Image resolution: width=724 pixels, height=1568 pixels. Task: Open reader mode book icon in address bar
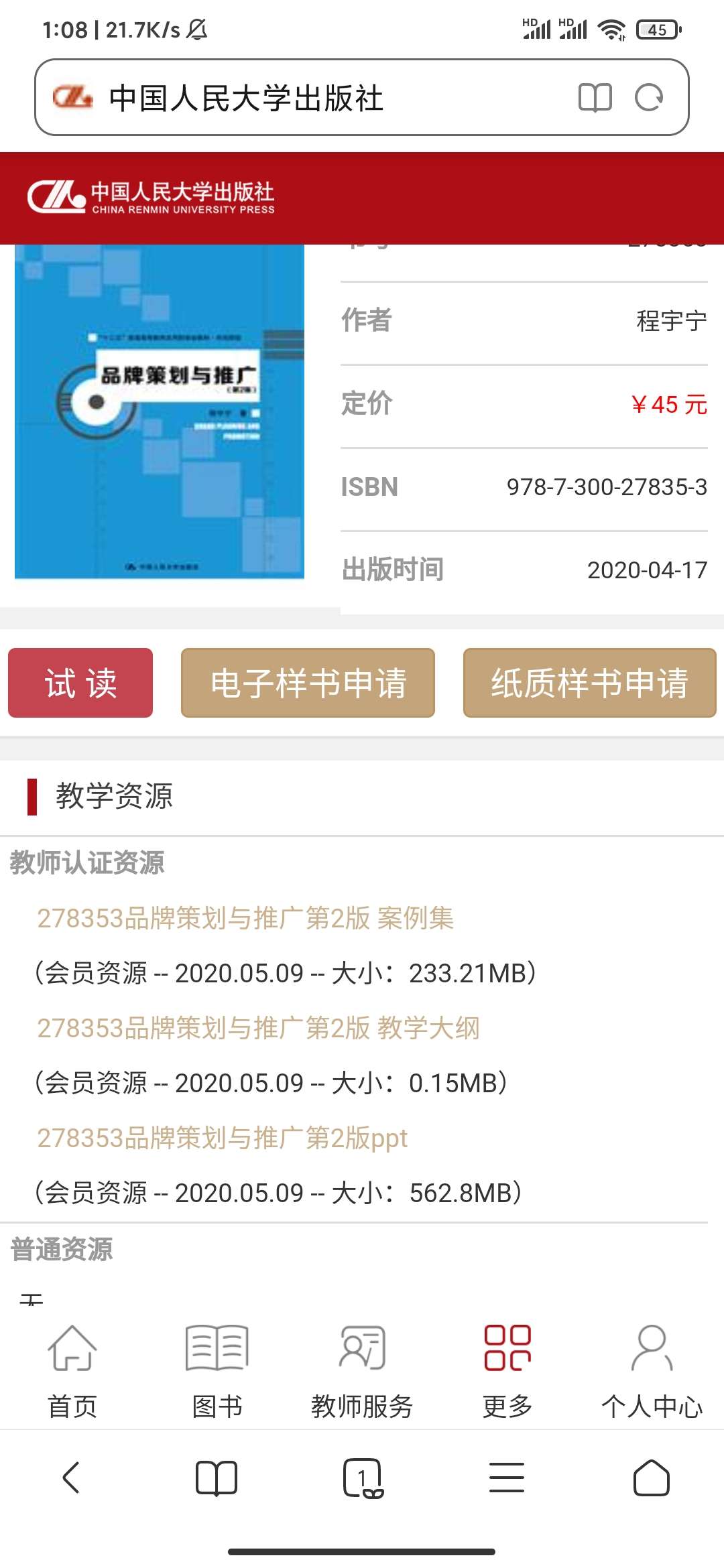595,98
